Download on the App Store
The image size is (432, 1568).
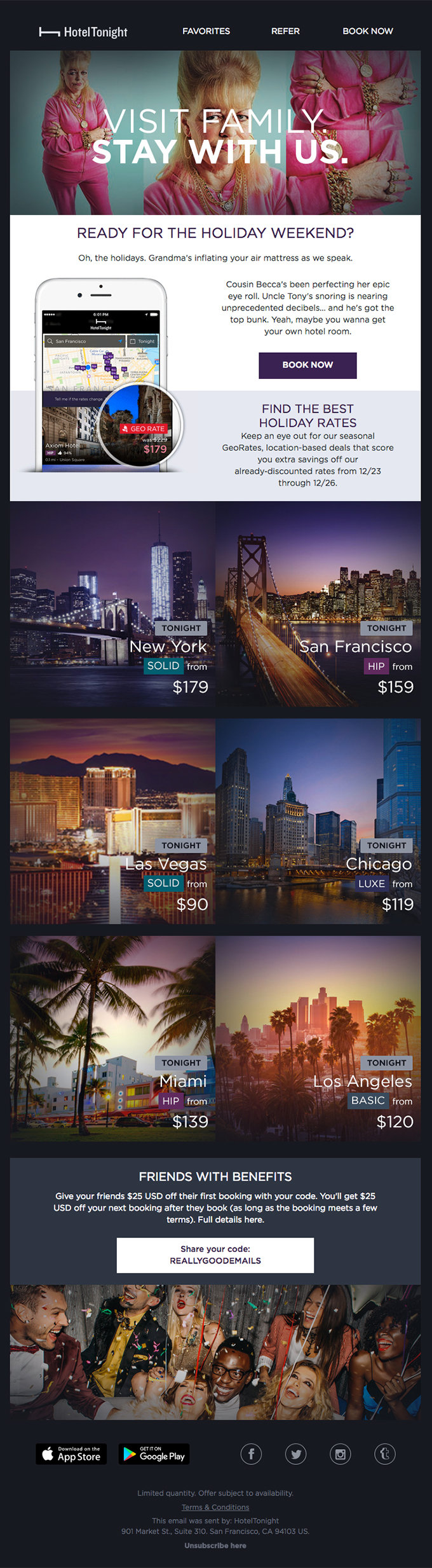(x=71, y=1454)
